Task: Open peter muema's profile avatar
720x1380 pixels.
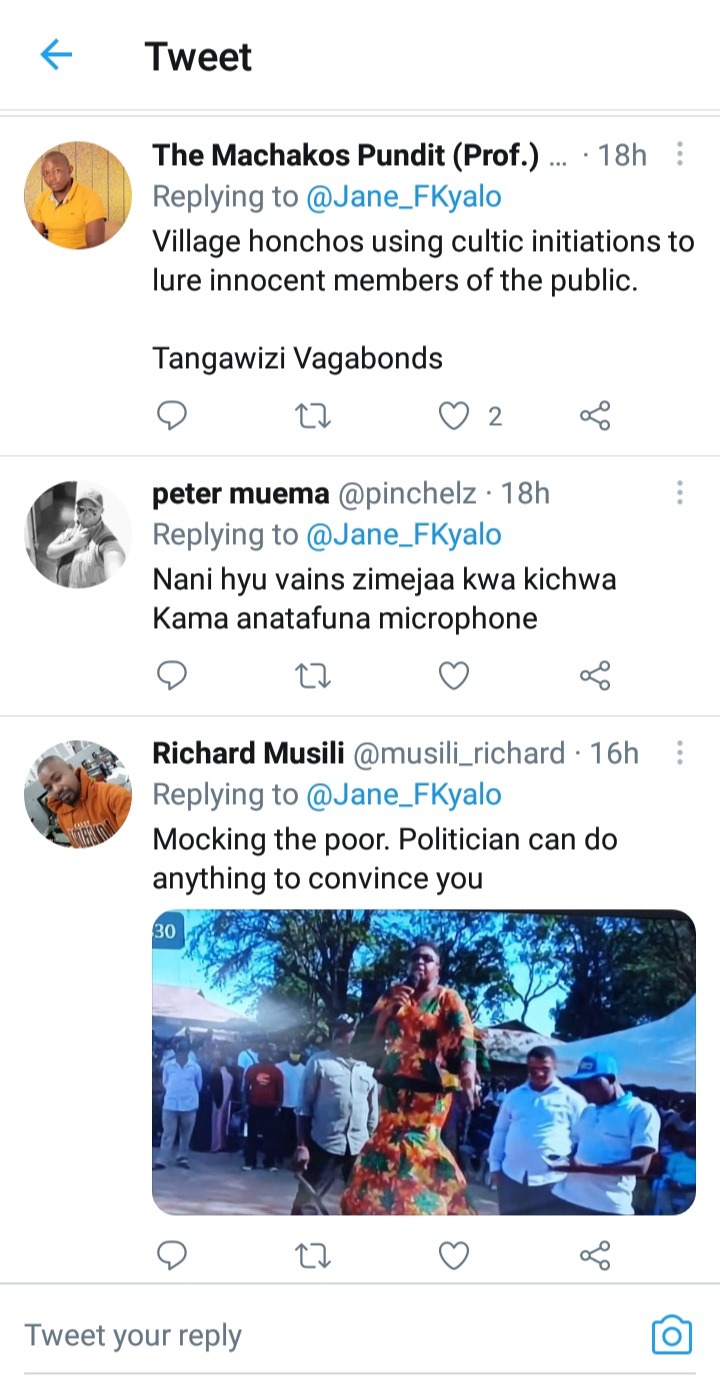Action: tap(78, 534)
